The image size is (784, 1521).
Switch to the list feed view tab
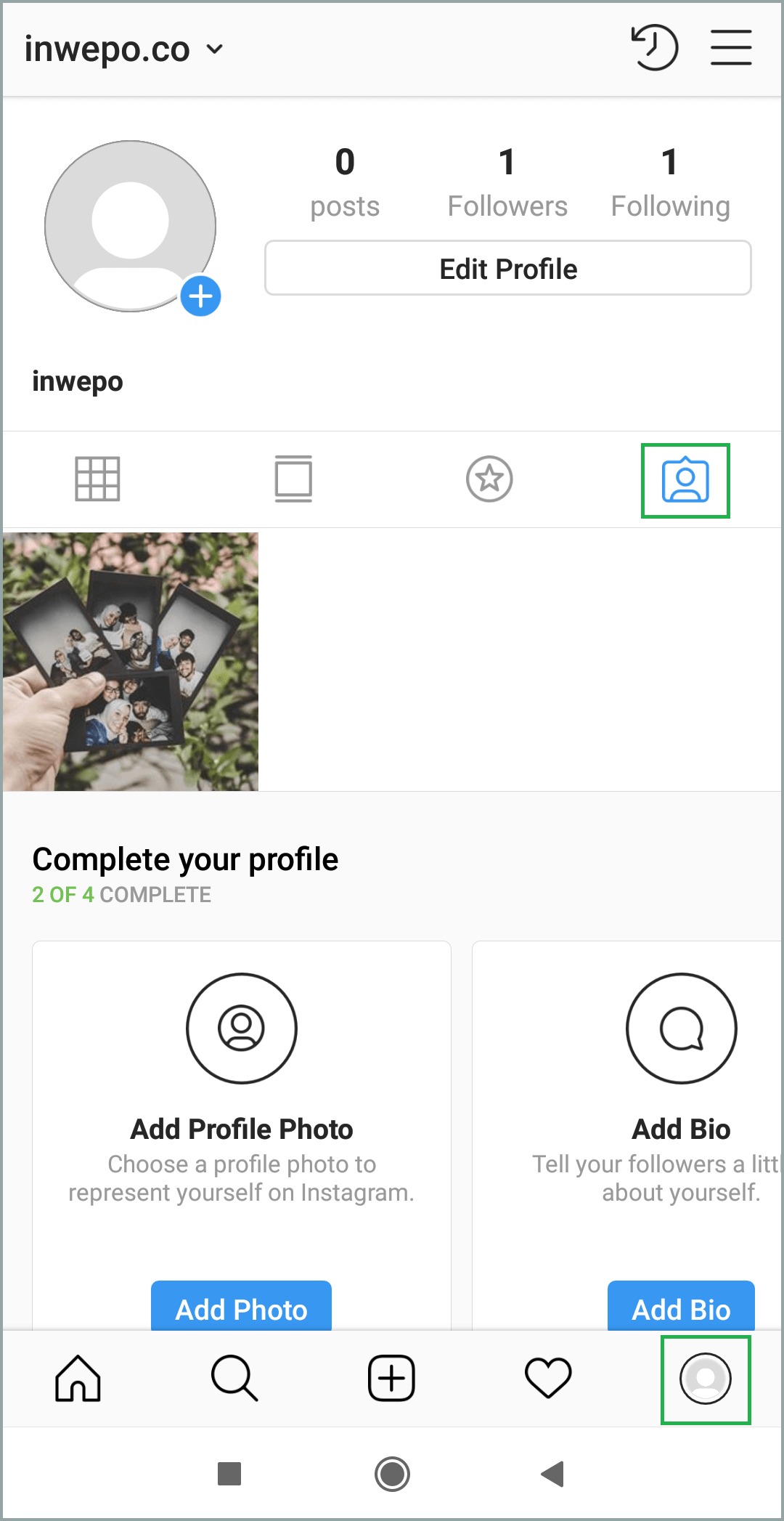tap(293, 479)
